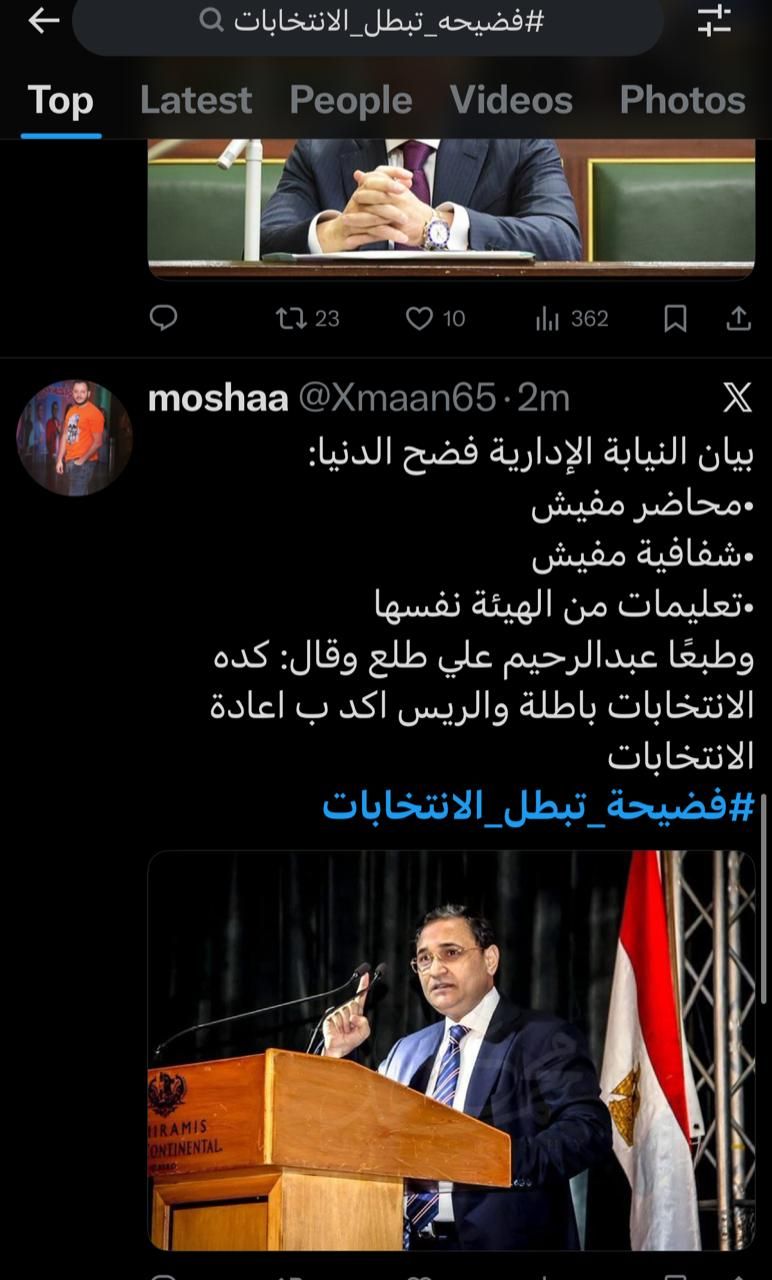Open the podium photo in moshaa's post
Viewport: 772px width, 1280px height.
tap(451, 1050)
